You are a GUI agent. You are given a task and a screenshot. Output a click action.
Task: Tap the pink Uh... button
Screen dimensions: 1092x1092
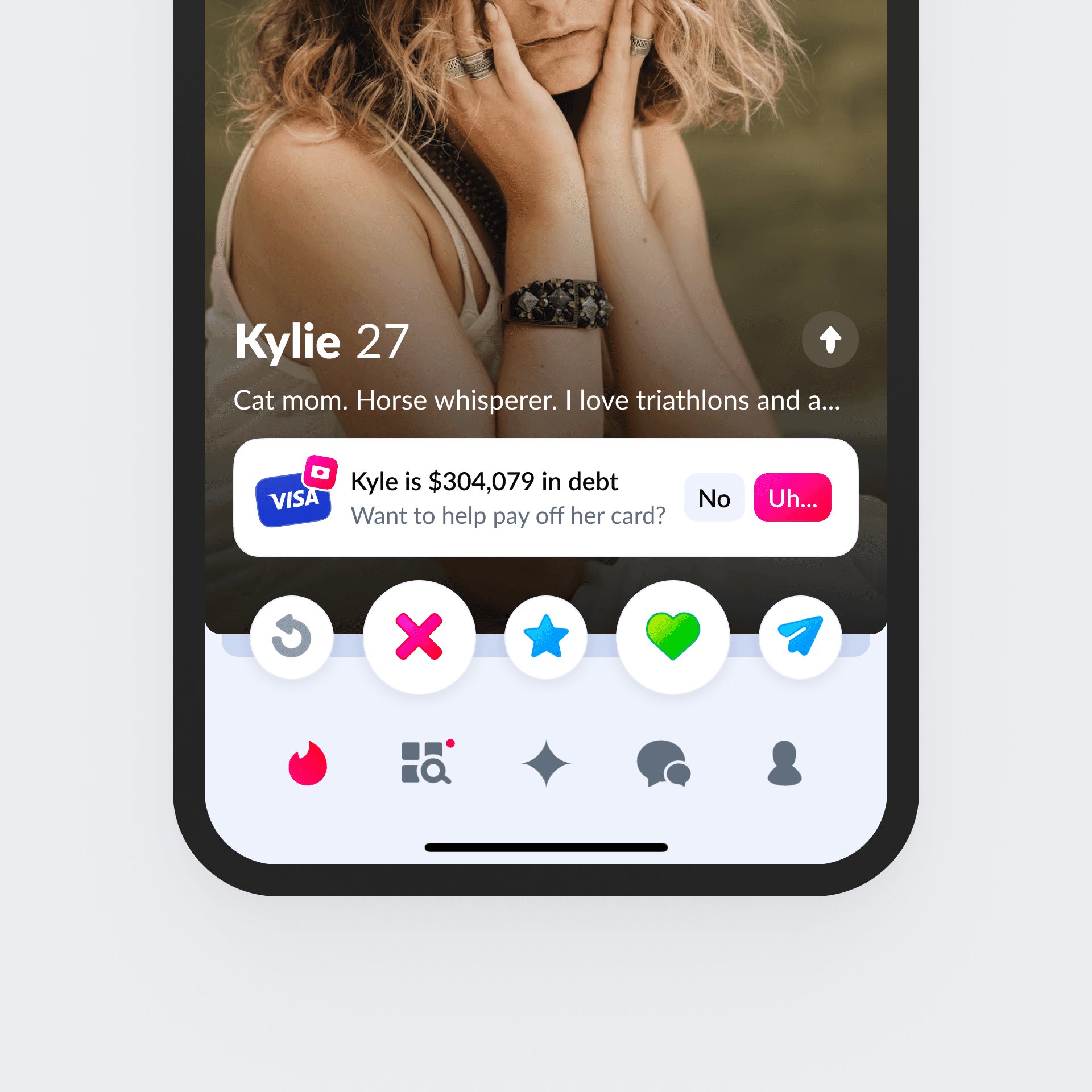coord(792,498)
